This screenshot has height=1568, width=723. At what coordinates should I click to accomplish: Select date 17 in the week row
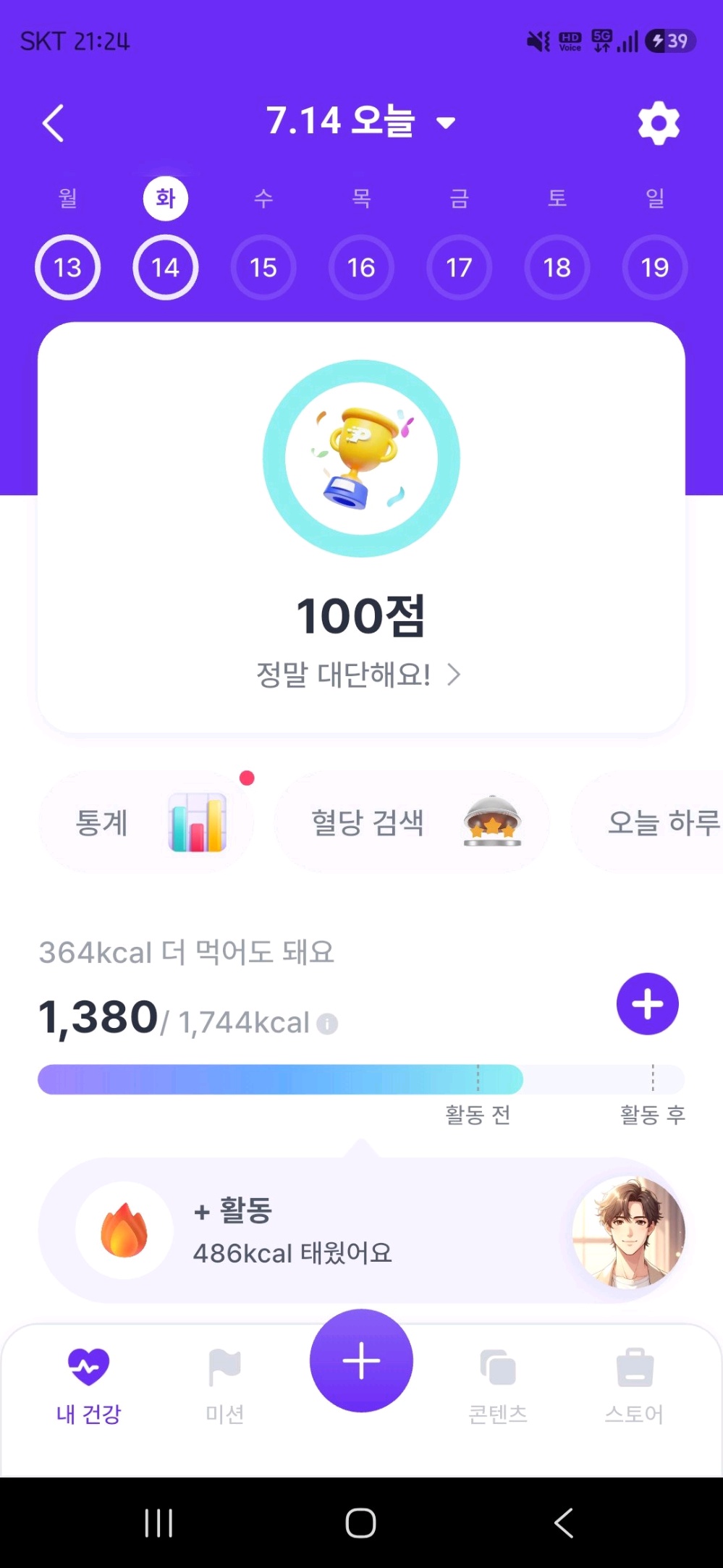(x=459, y=268)
